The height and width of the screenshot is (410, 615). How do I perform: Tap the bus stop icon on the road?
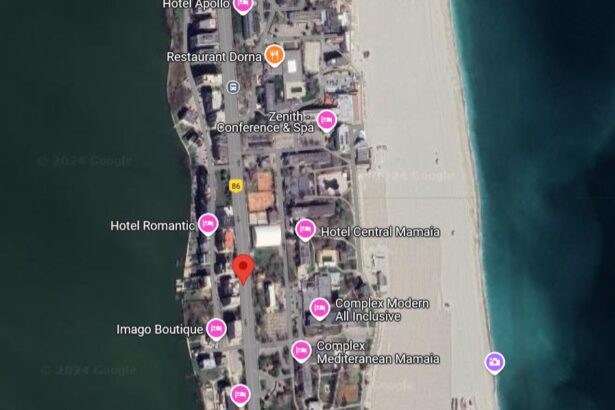(232, 88)
